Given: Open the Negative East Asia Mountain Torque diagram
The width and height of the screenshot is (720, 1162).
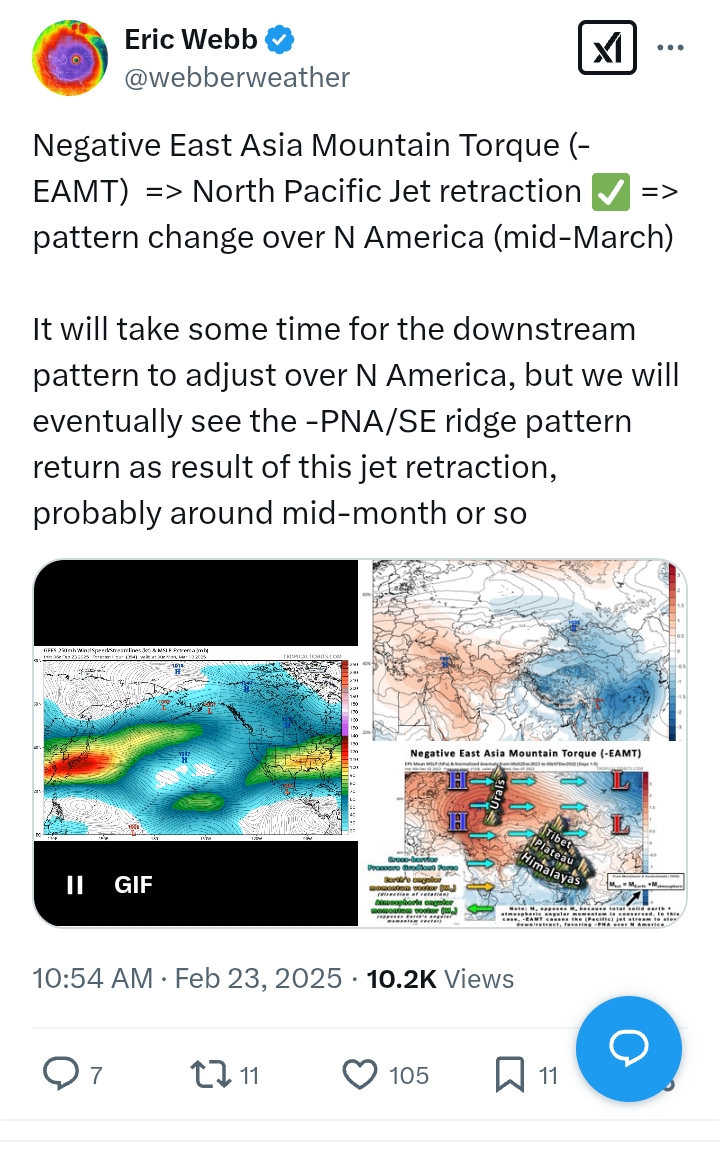Looking at the screenshot, I should click(x=529, y=835).
